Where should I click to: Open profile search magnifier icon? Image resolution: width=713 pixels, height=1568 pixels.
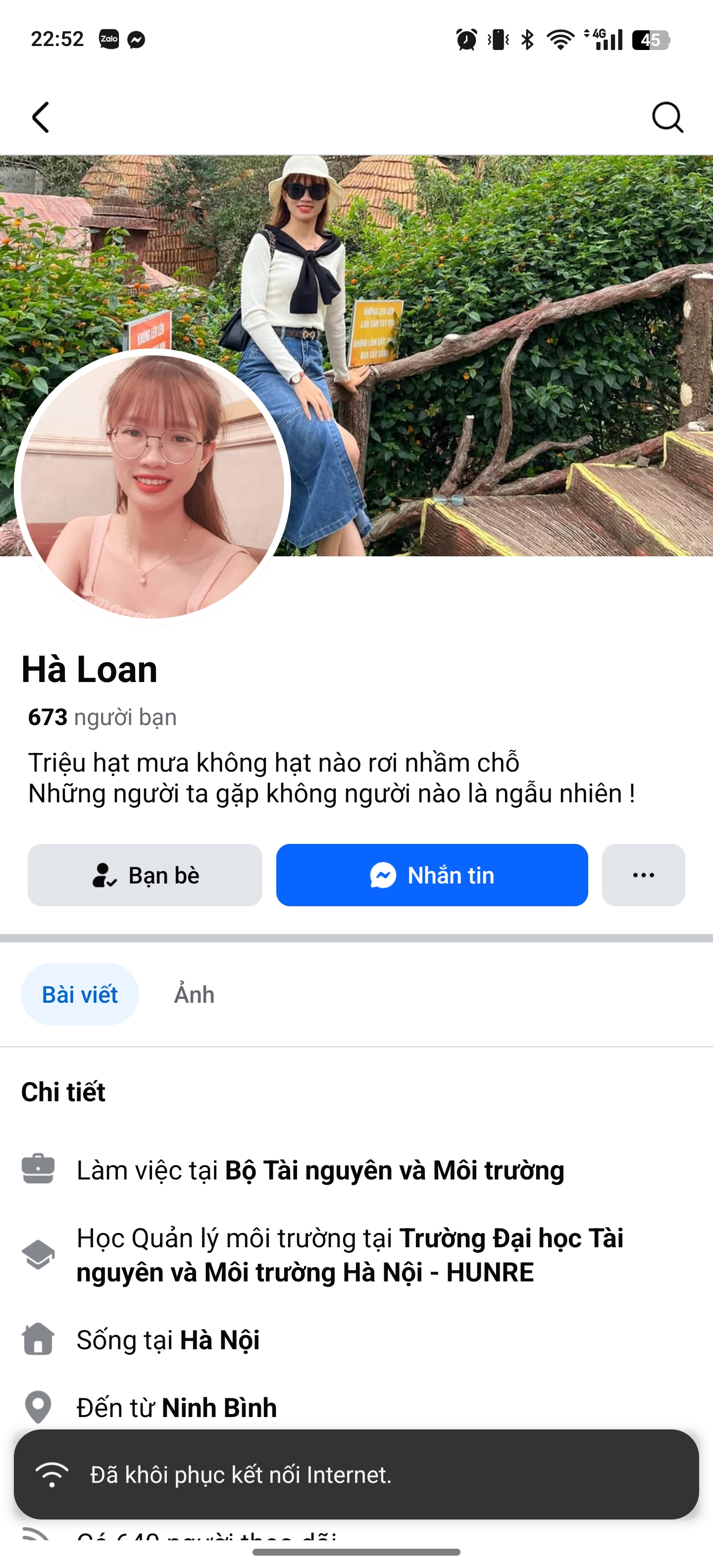tap(667, 117)
